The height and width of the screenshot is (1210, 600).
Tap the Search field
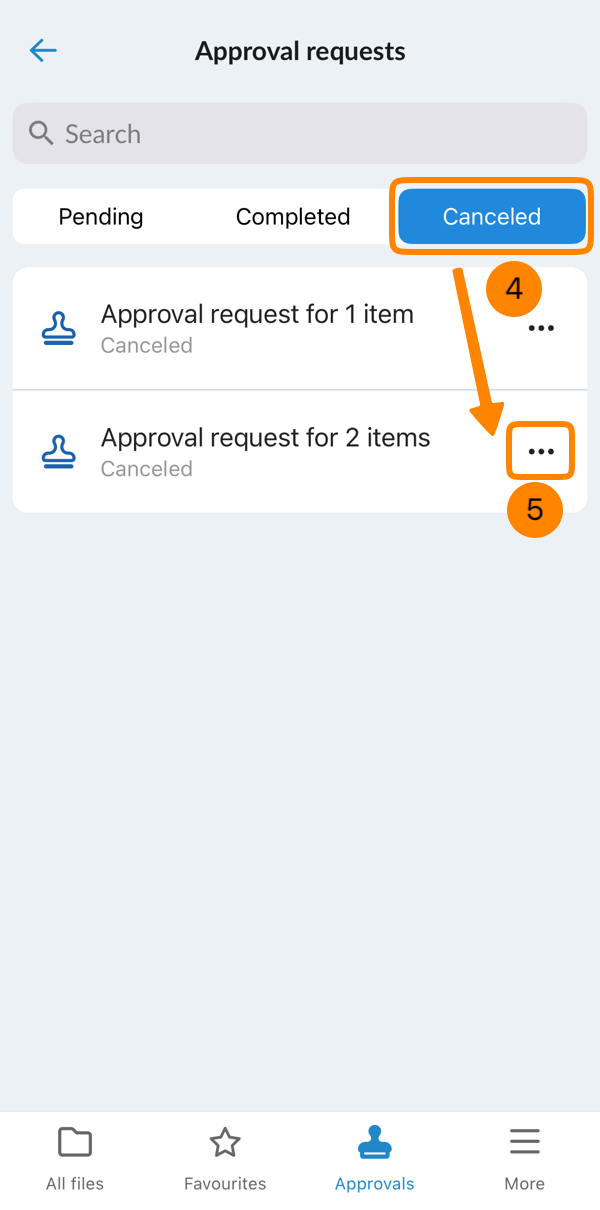(x=300, y=134)
